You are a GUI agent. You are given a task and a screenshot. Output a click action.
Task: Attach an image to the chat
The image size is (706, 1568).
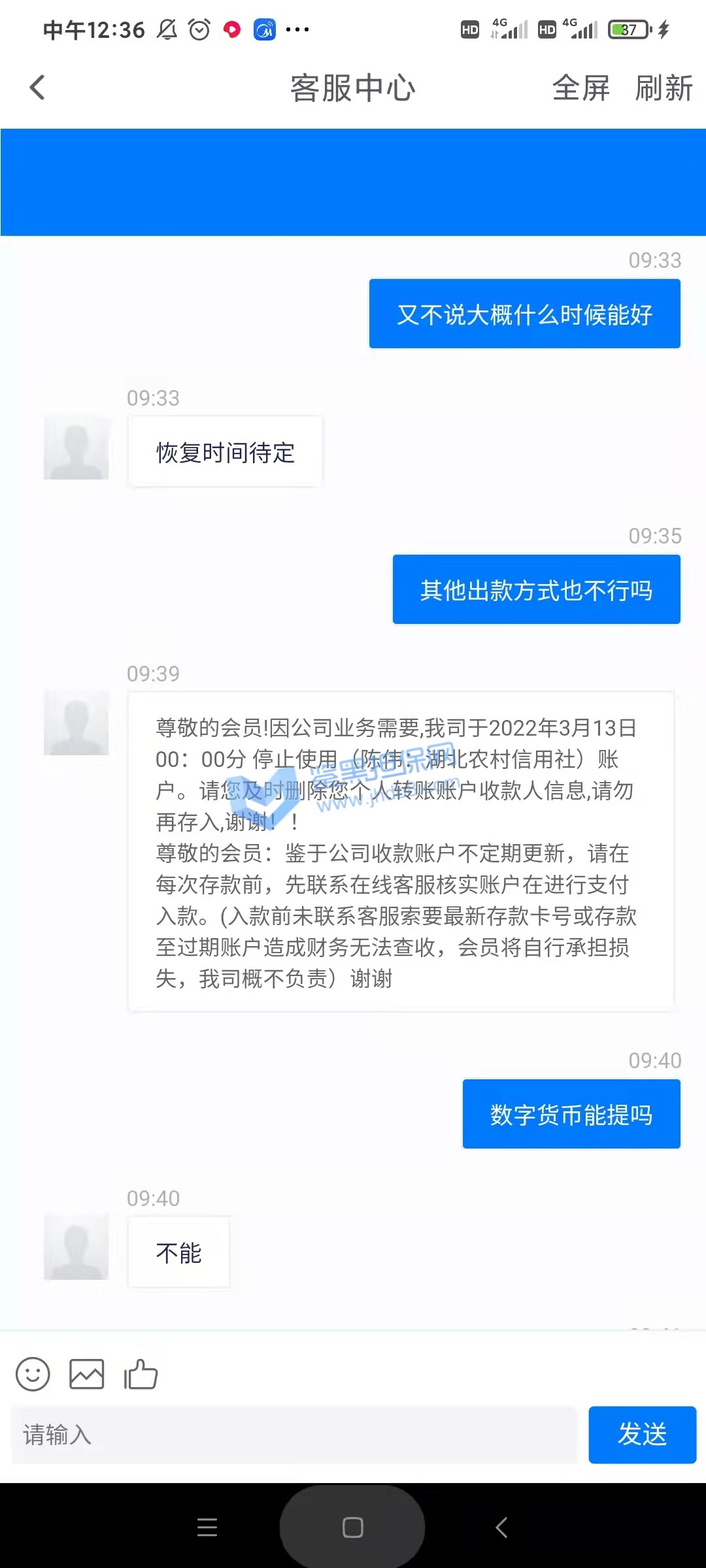coord(87,1374)
